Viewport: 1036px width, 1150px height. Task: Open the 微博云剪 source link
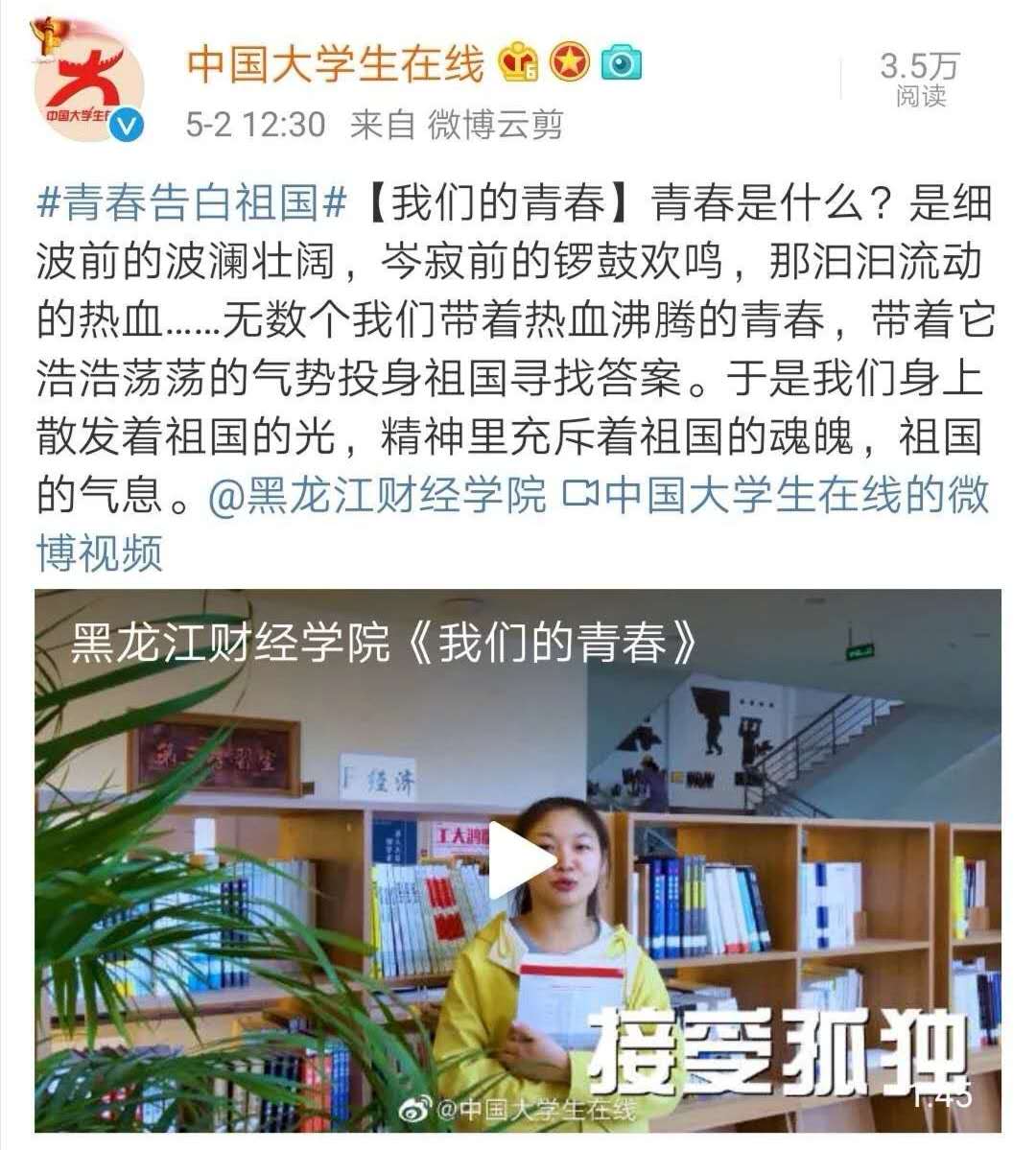pyautogui.click(x=495, y=125)
